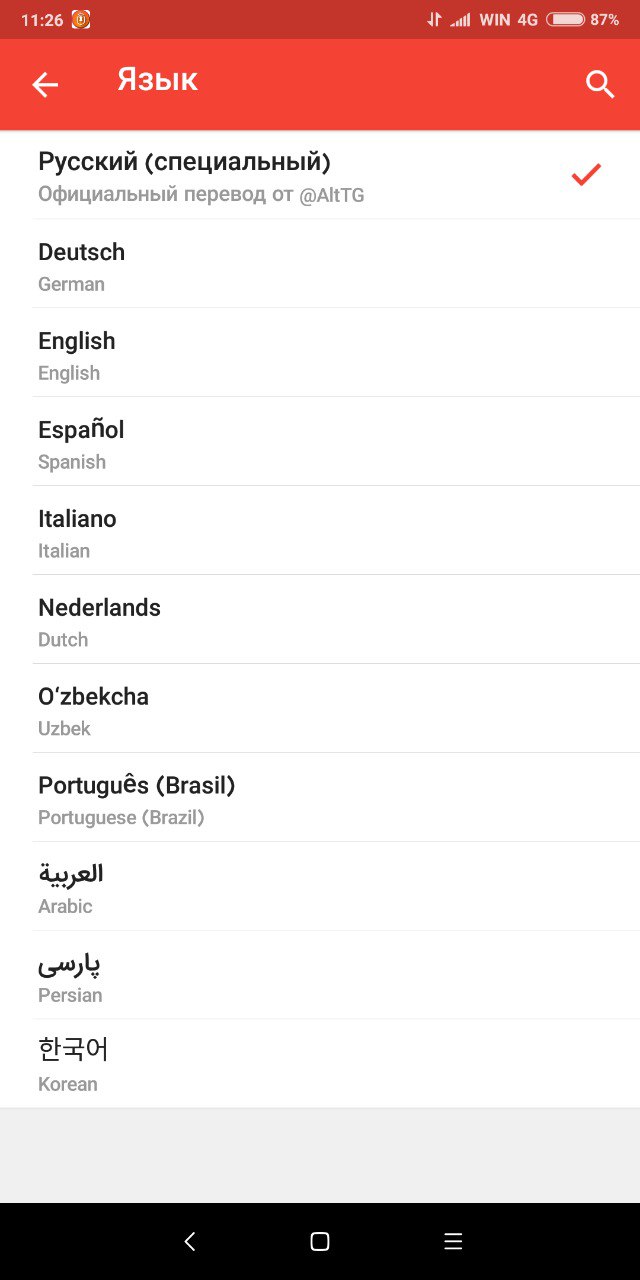
Task: Tap the system home button
Action: point(320,1242)
